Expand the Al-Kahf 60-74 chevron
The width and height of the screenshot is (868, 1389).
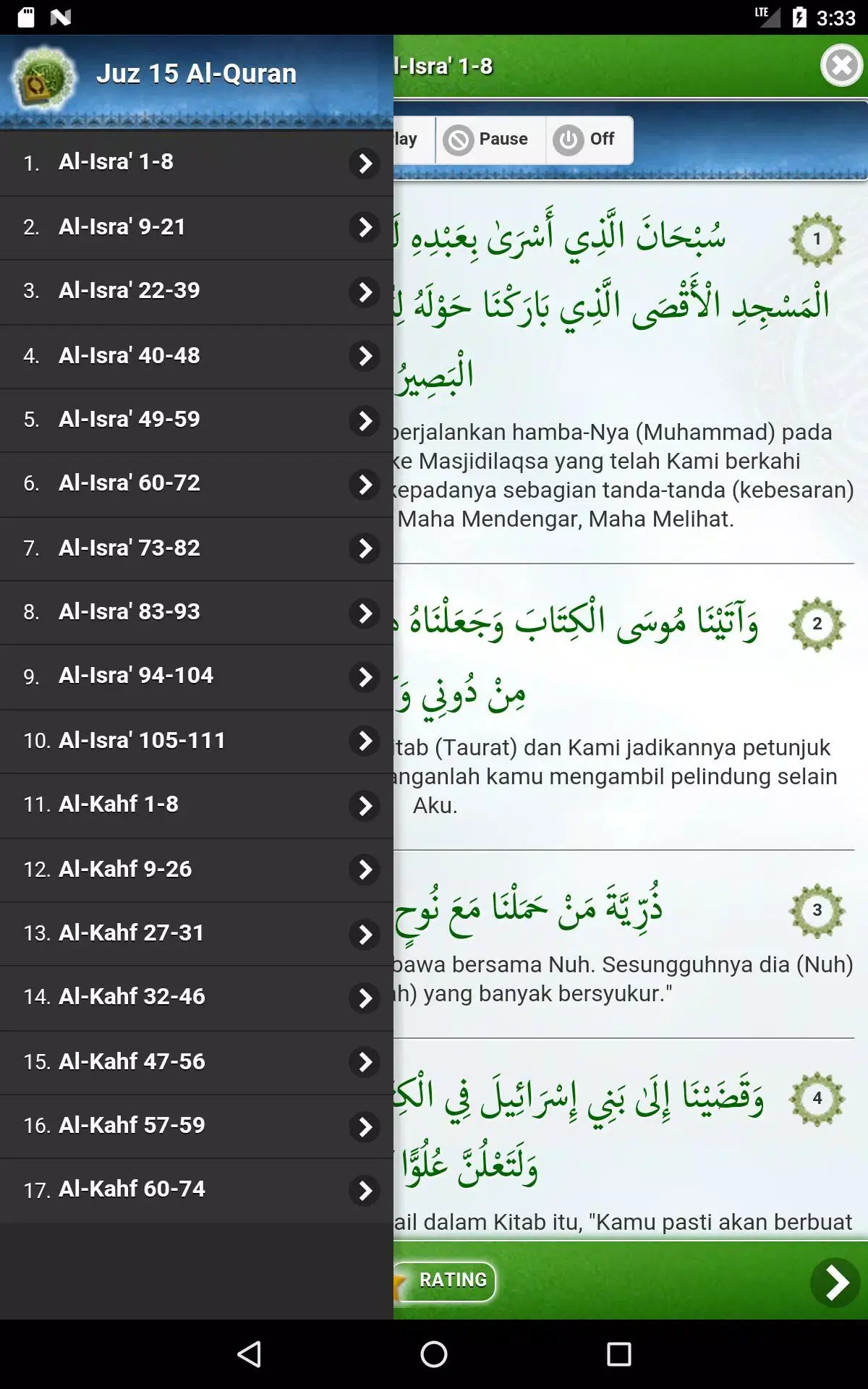pyautogui.click(x=364, y=1190)
